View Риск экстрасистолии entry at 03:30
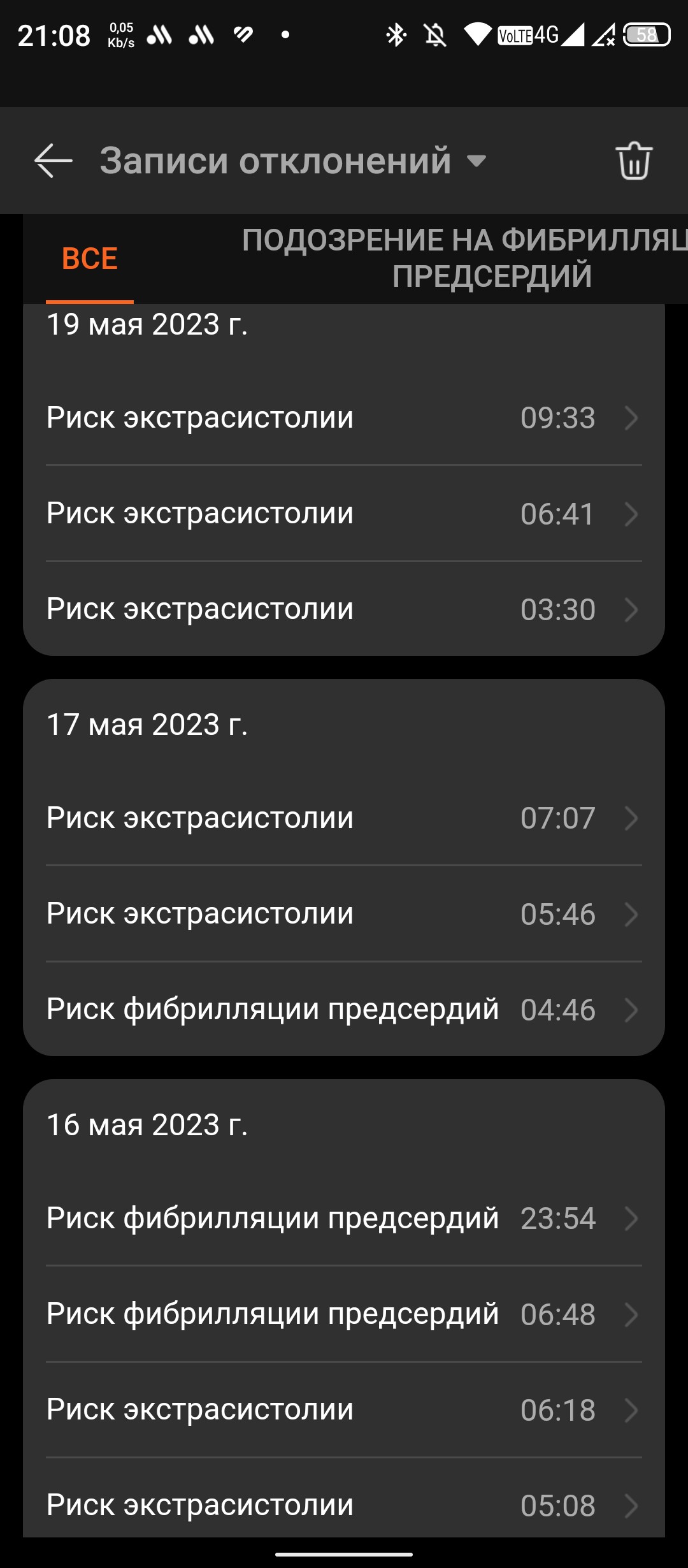Image resolution: width=688 pixels, height=1568 pixels. coord(344,609)
